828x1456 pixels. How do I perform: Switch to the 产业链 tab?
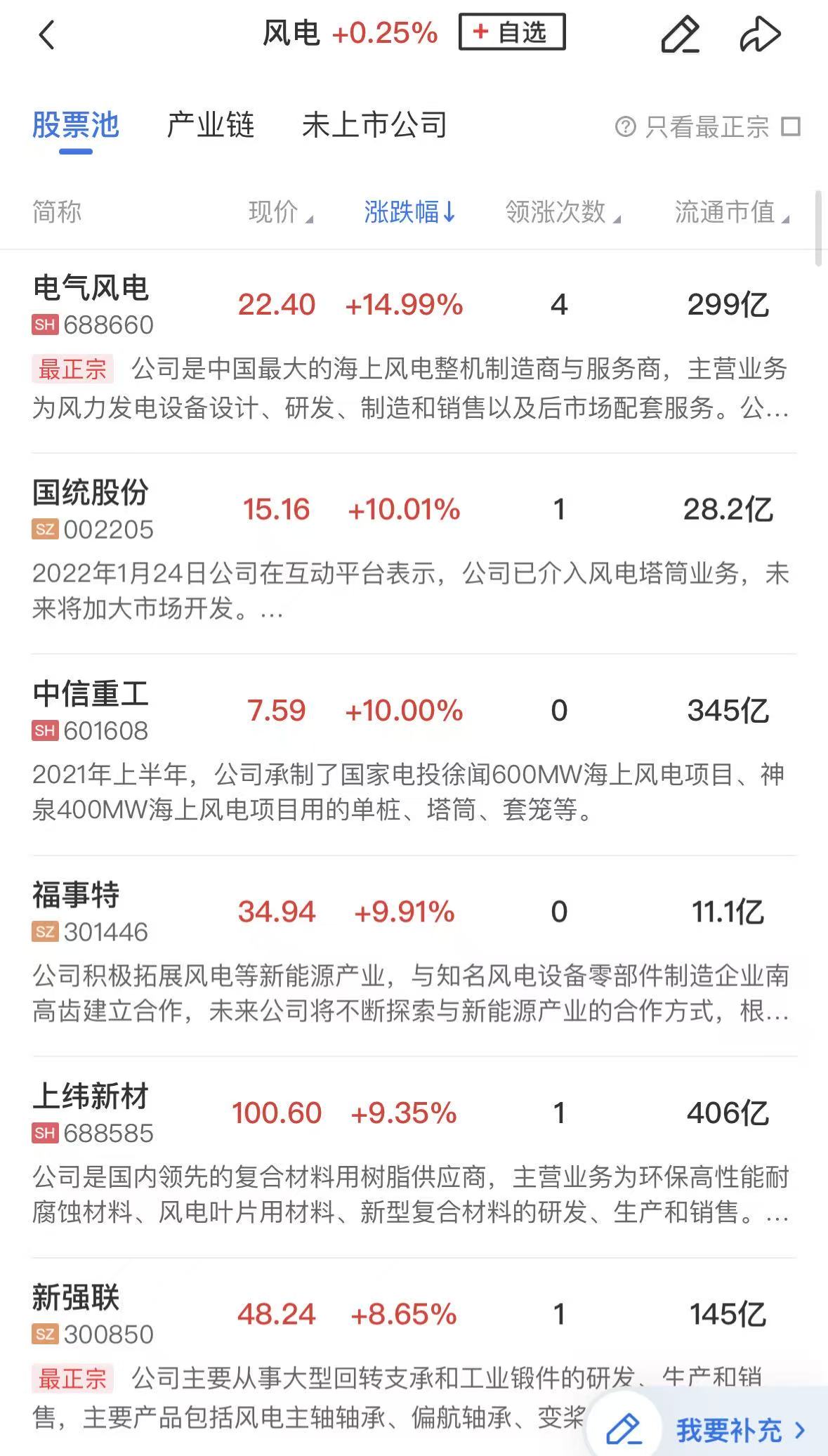point(210,125)
